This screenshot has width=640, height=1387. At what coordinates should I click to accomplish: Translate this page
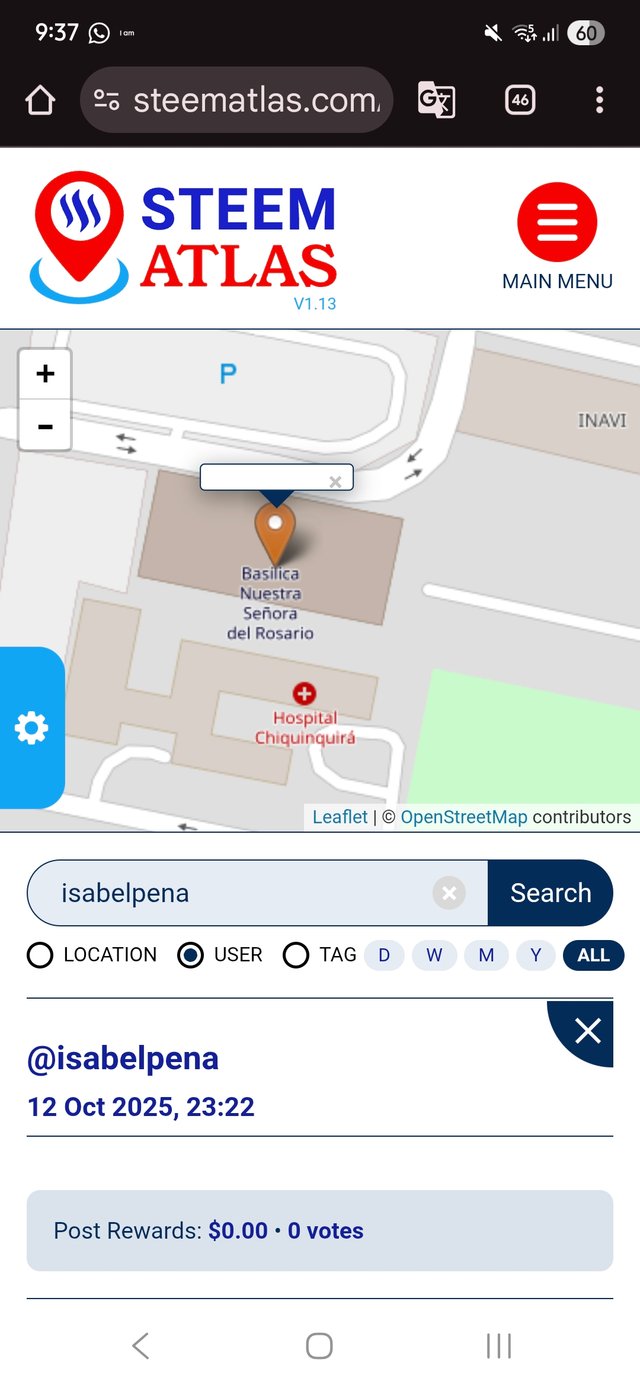436,100
